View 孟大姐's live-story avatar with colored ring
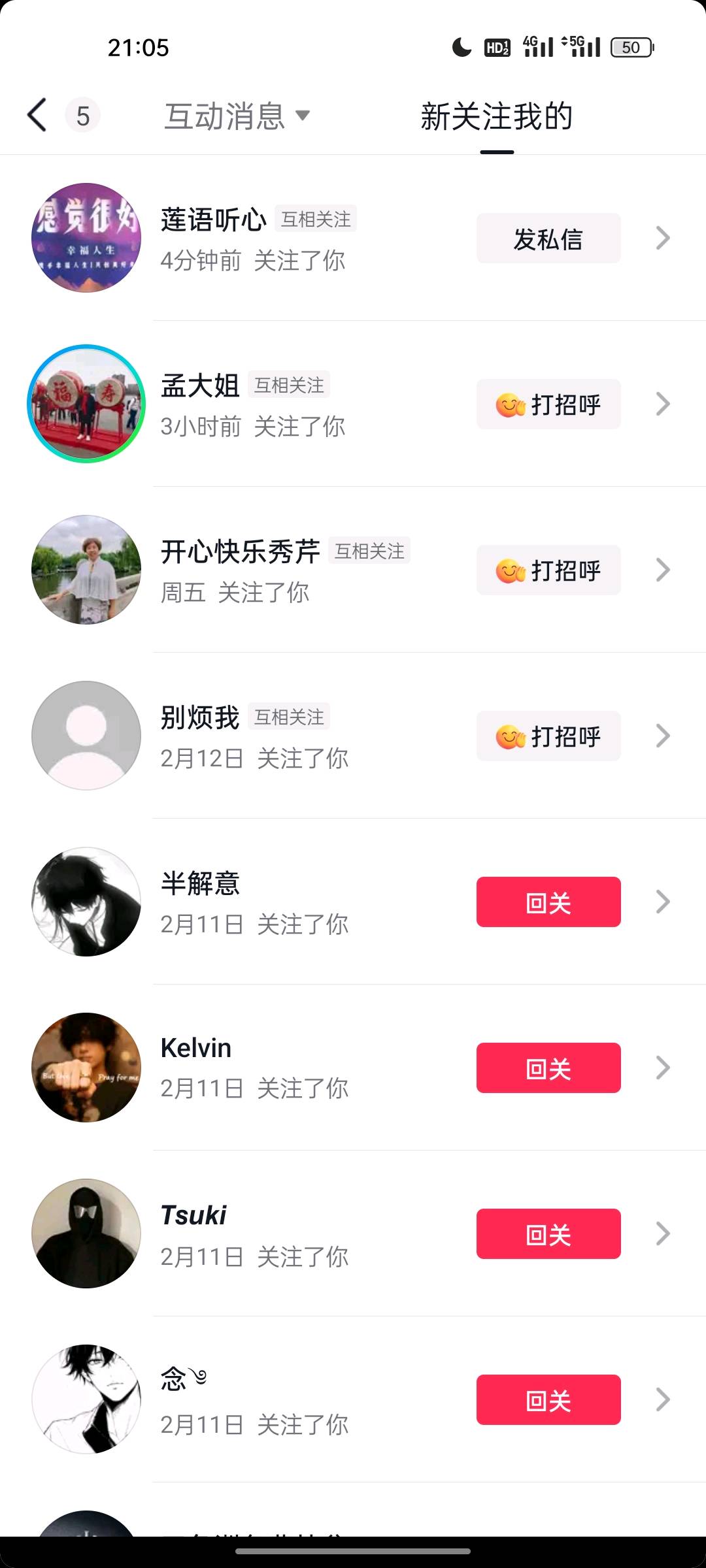This screenshot has width=706, height=1568. click(x=86, y=404)
